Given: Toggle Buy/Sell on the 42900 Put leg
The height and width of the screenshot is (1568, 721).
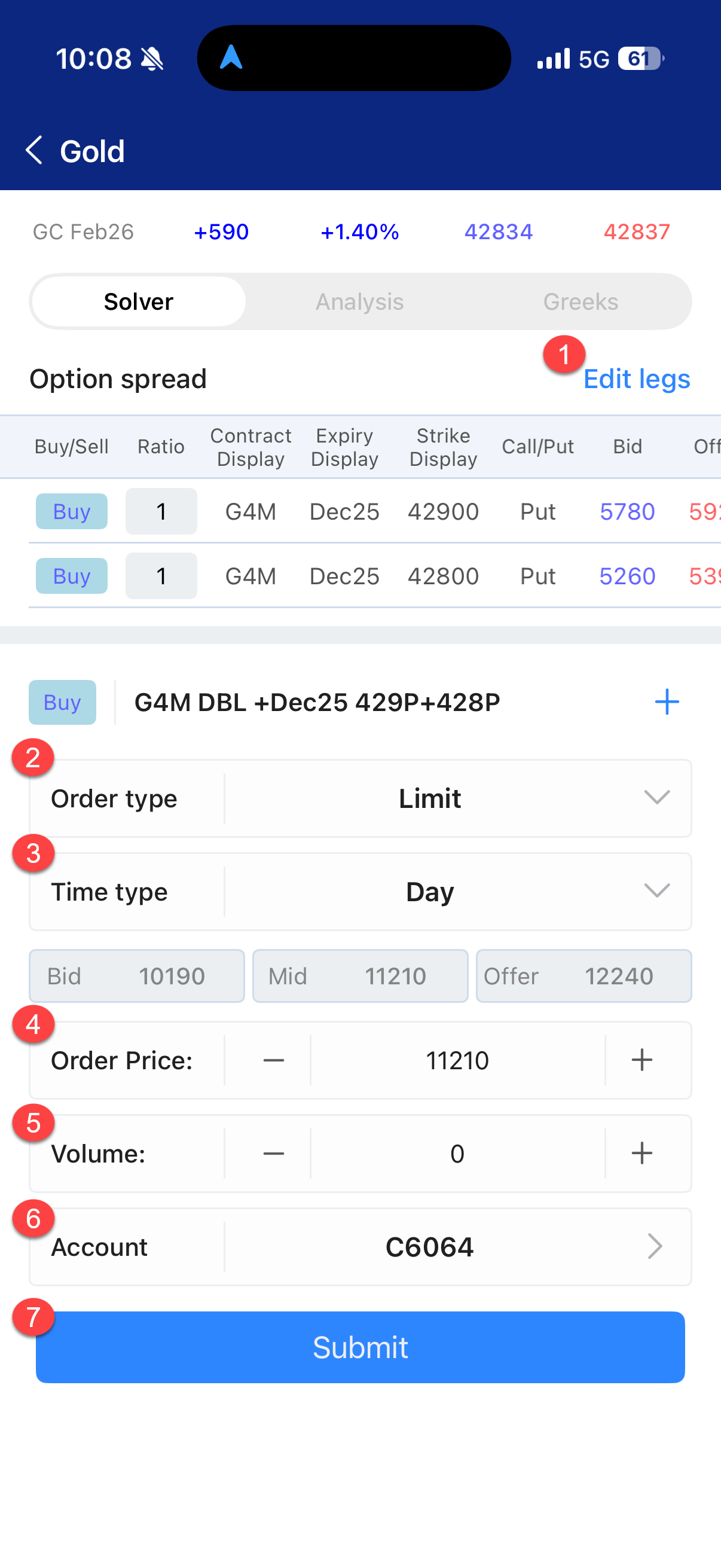Looking at the screenshot, I should (71, 511).
